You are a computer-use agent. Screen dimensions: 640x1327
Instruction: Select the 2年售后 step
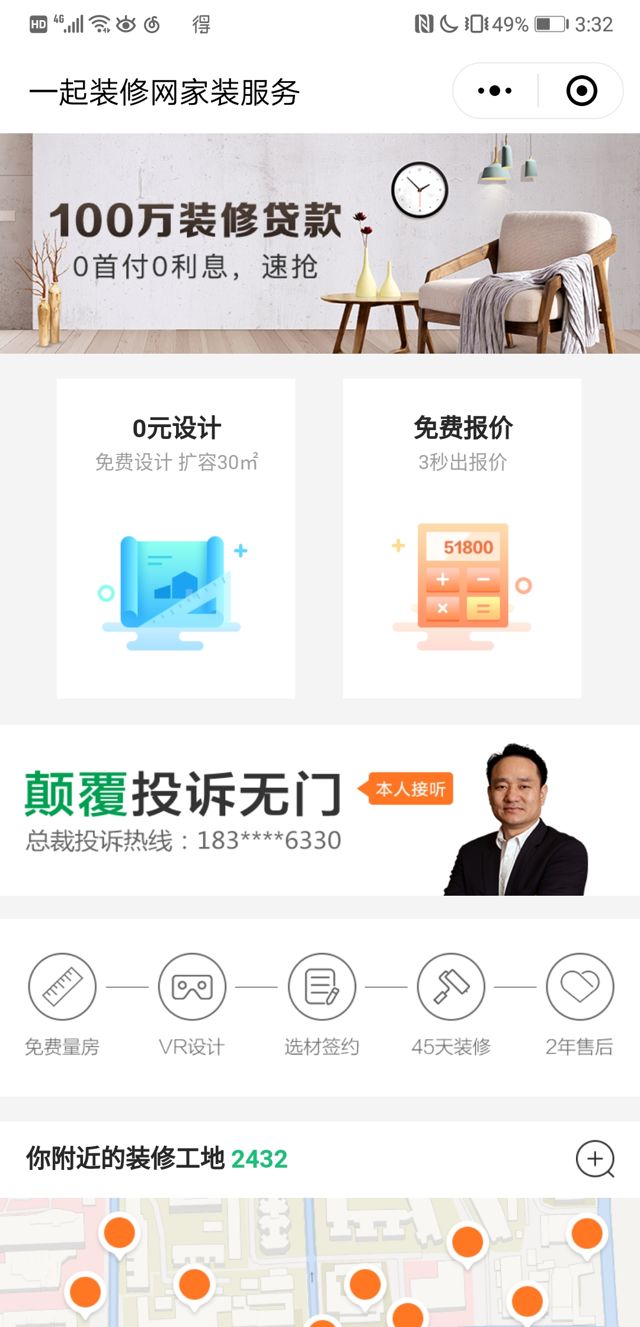[579, 1005]
